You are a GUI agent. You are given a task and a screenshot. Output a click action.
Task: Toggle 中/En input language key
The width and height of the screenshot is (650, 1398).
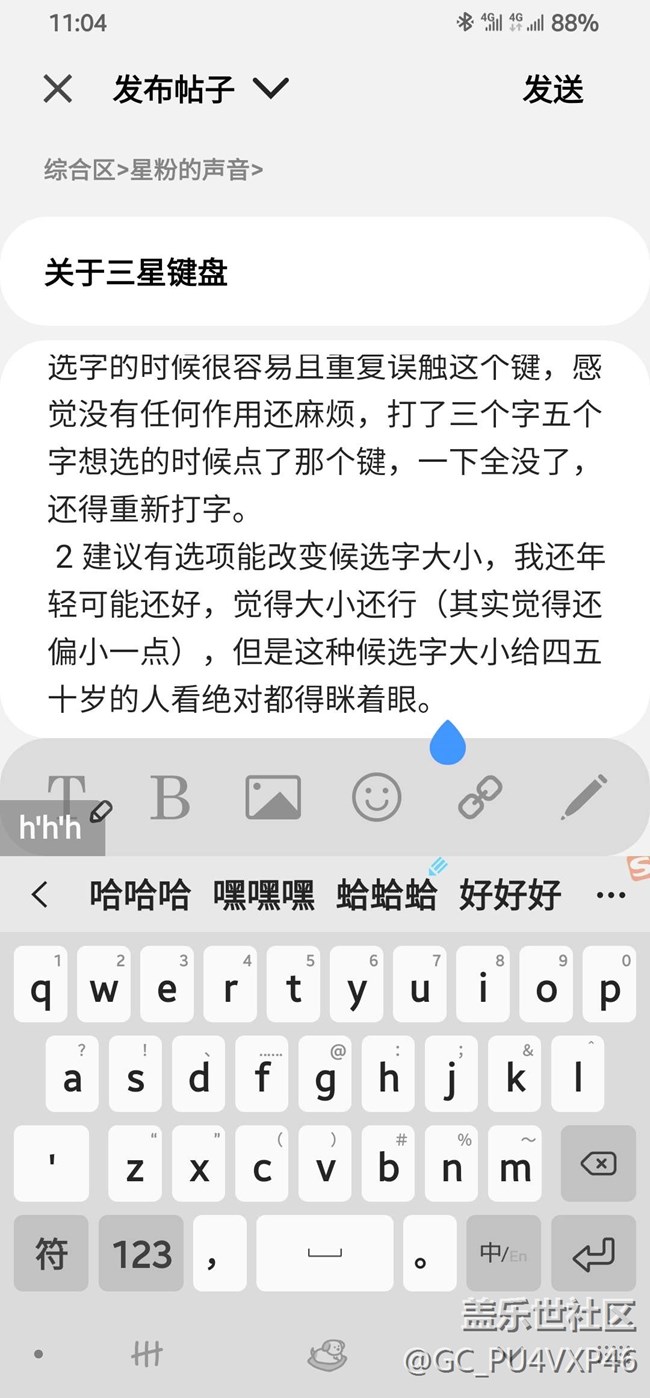click(x=503, y=1254)
